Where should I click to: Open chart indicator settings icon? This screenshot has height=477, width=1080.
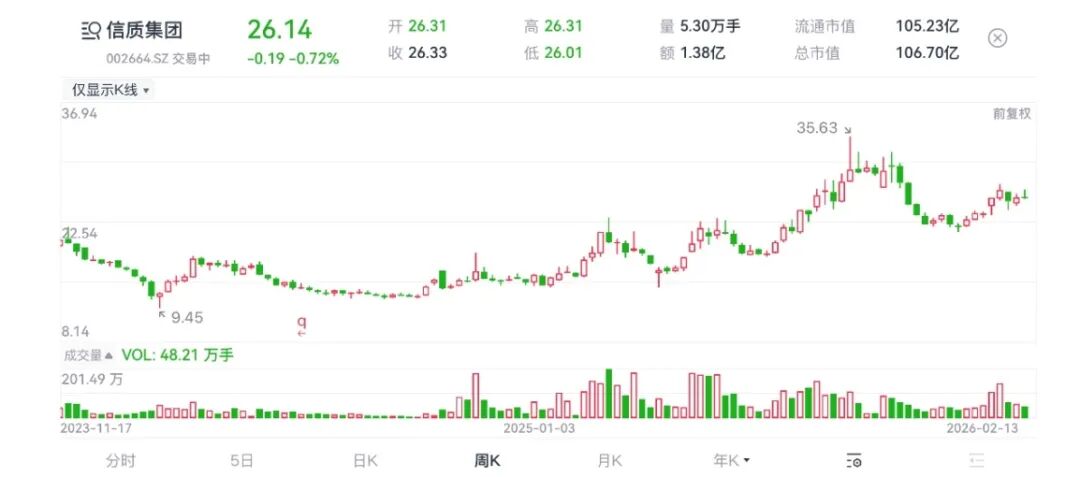click(854, 460)
